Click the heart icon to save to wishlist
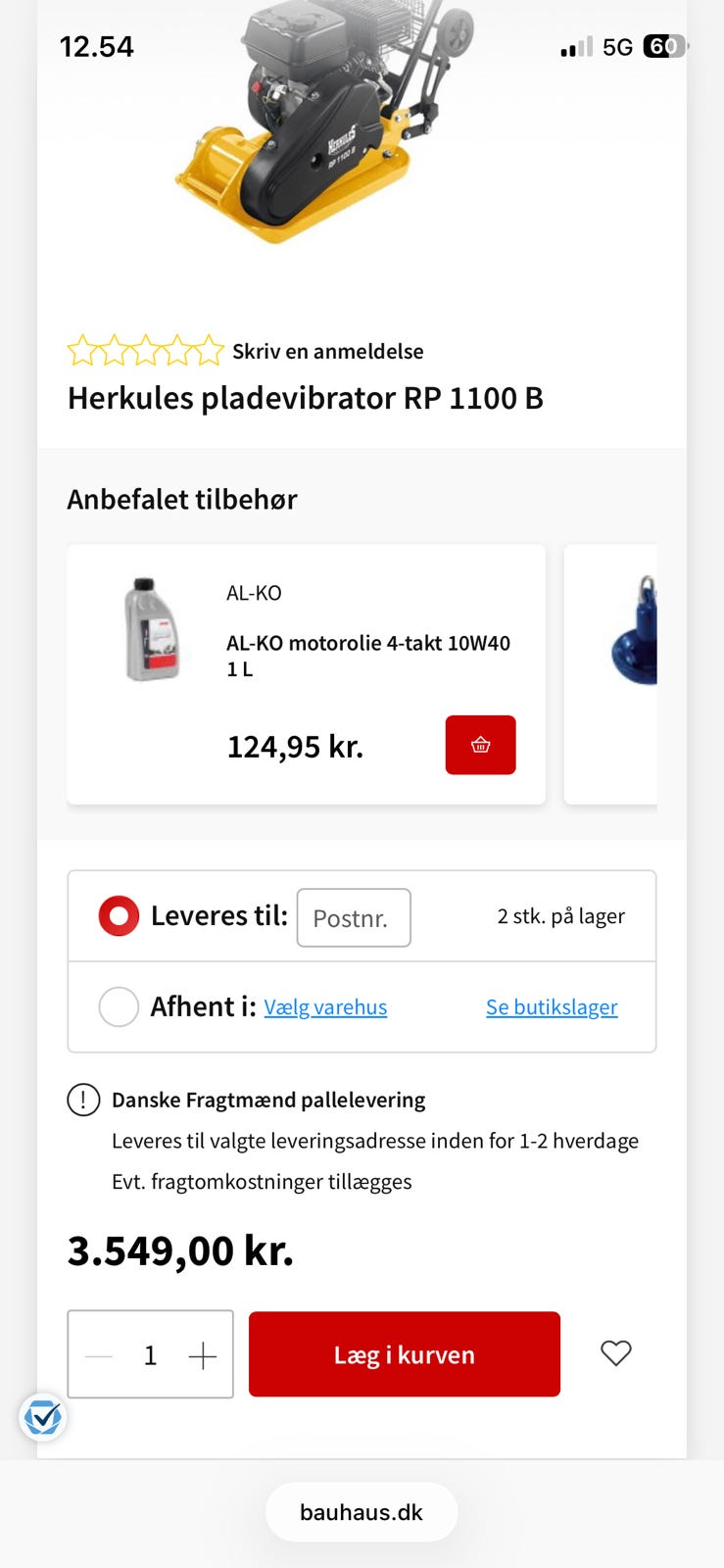Screen dimensions: 724x1568 coord(615,1353)
